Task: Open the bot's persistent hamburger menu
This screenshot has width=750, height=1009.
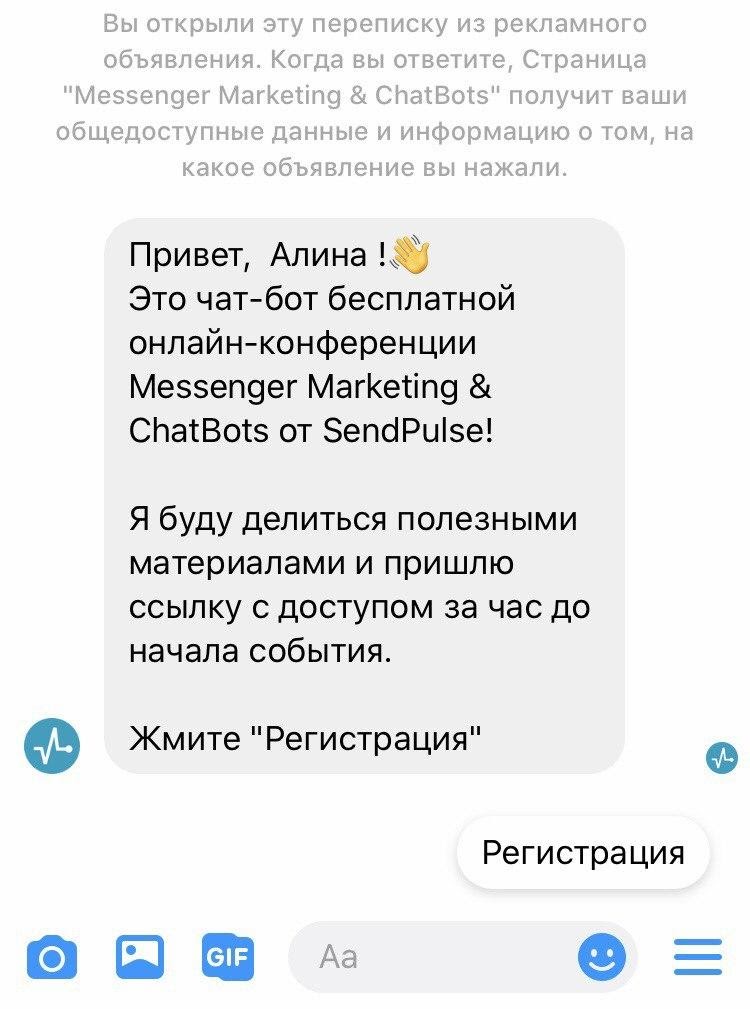Action: point(697,957)
